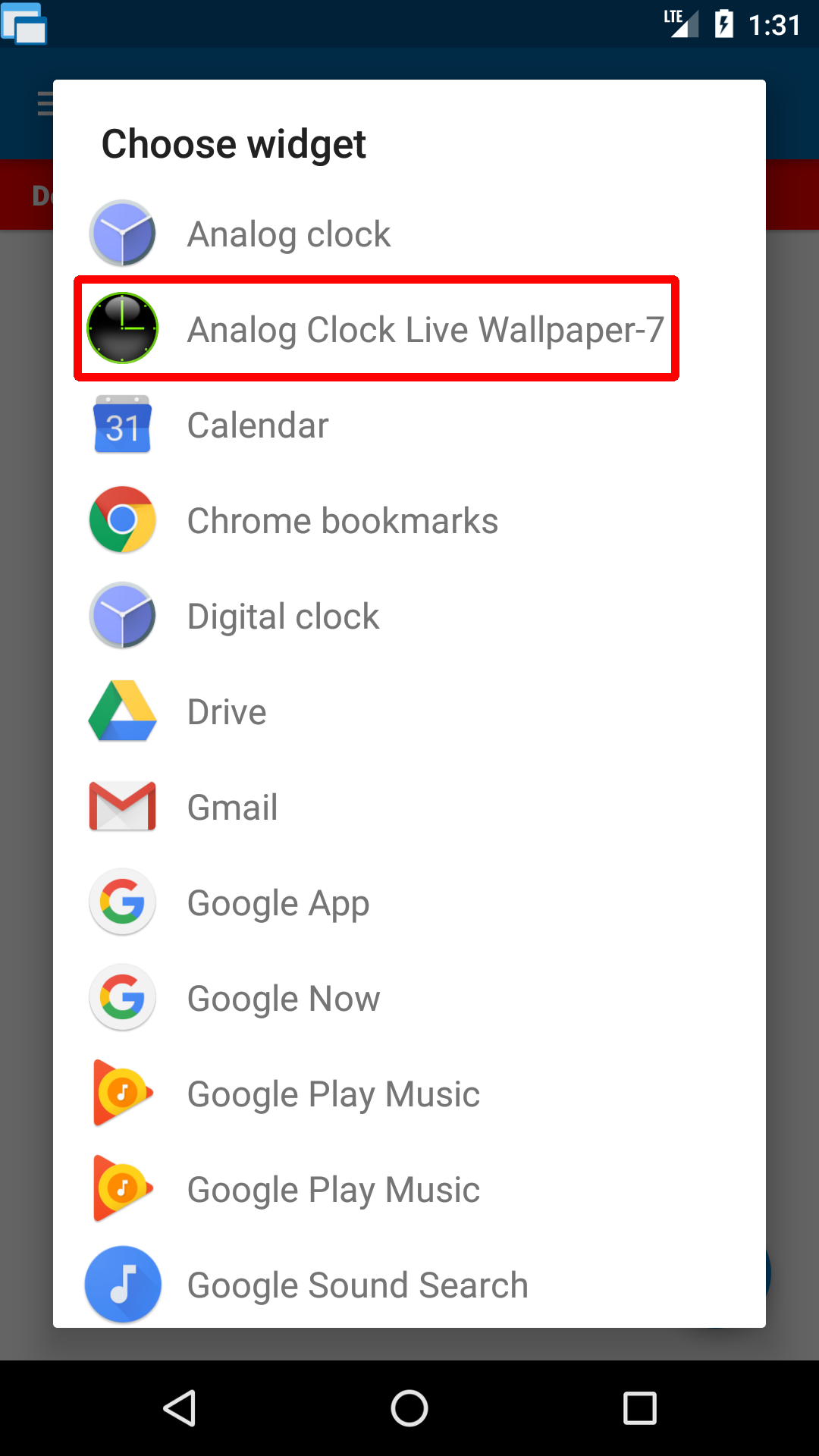Click the Gmail envelope icon
The image size is (819, 1456).
(x=123, y=807)
